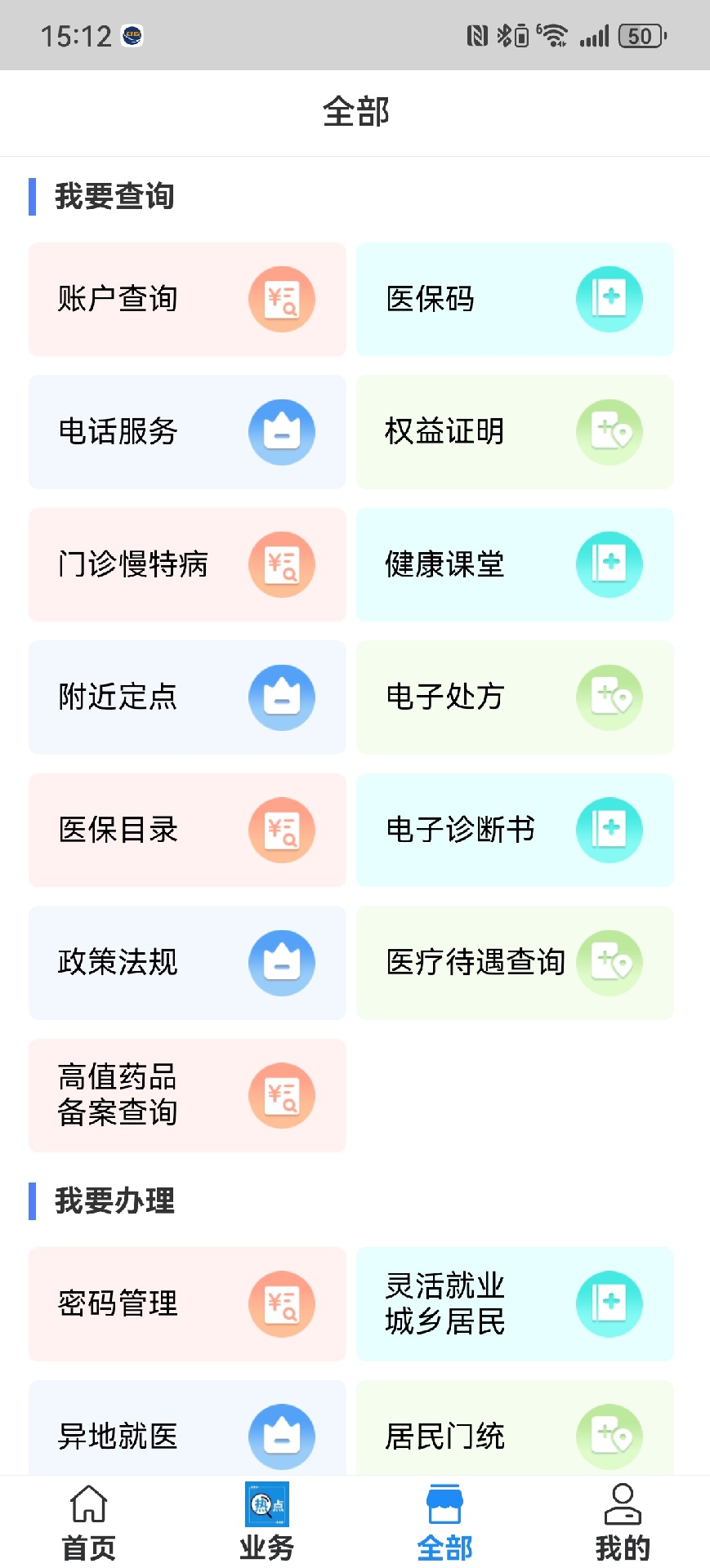Viewport: 710px width, 1568px height.
Task: Open 密码管理 password management
Action: (186, 1304)
